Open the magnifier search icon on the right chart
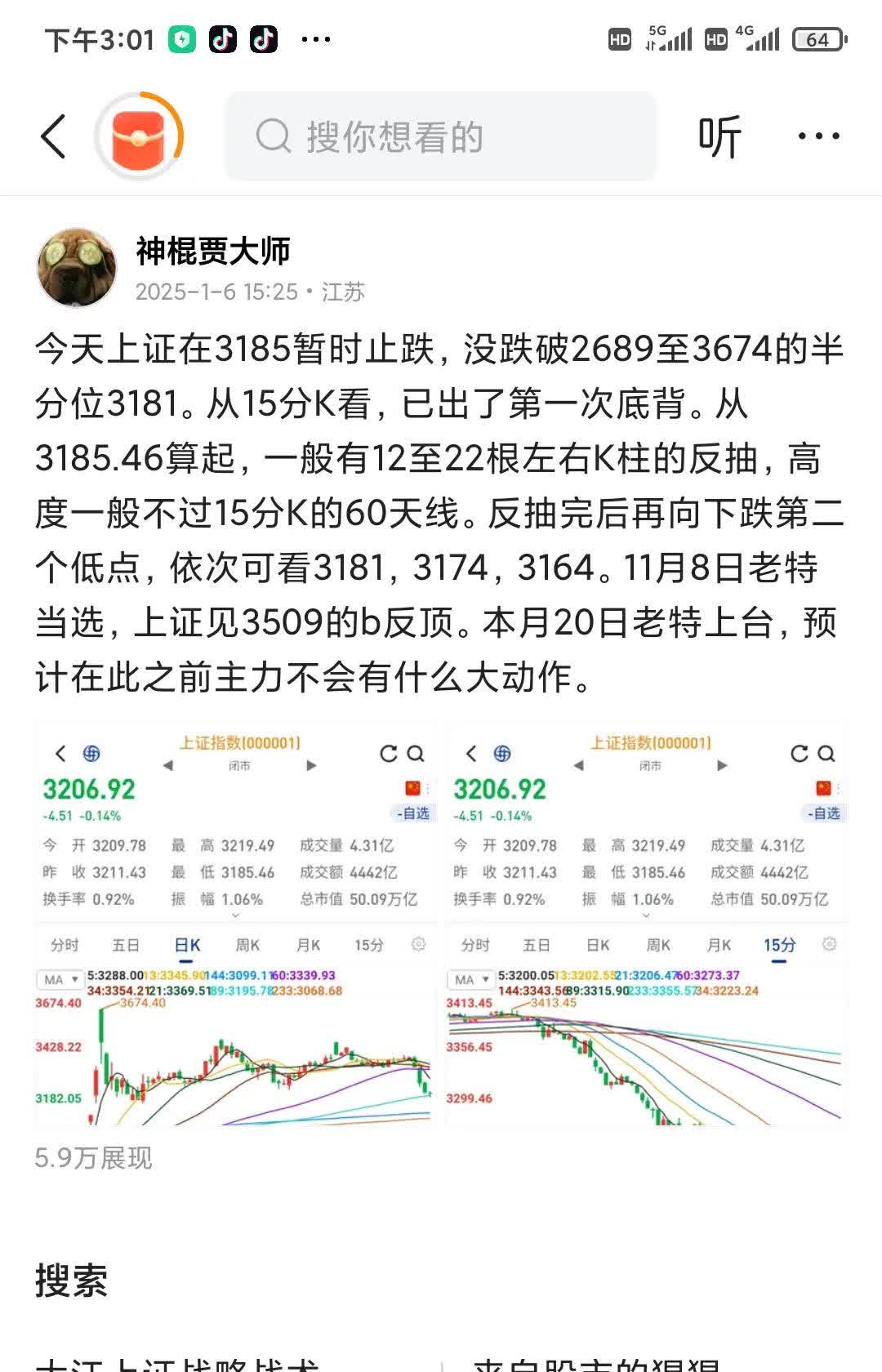 point(827,755)
